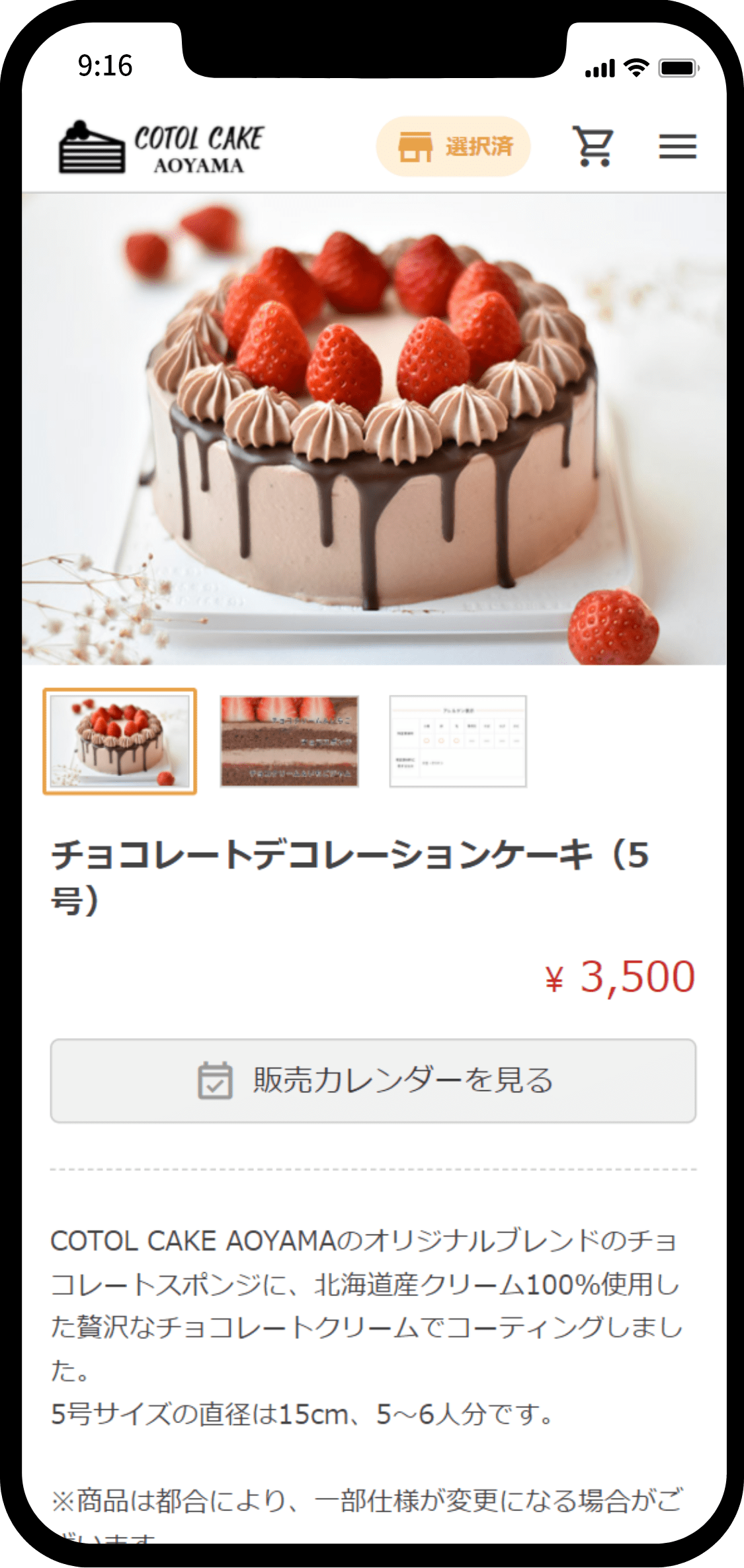Enlarge the main cake product image

[374, 429]
